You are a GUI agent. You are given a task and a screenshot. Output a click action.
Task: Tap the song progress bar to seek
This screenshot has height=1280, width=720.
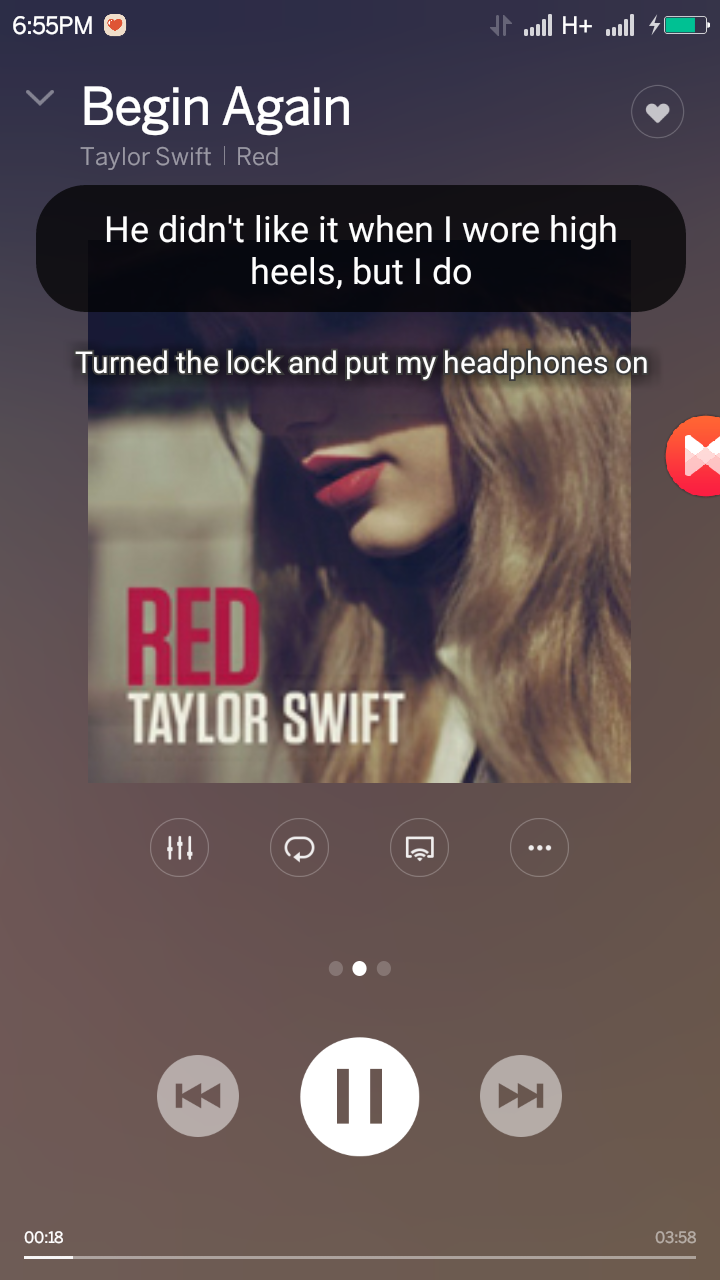pyautogui.click(x=360, y=1257)
